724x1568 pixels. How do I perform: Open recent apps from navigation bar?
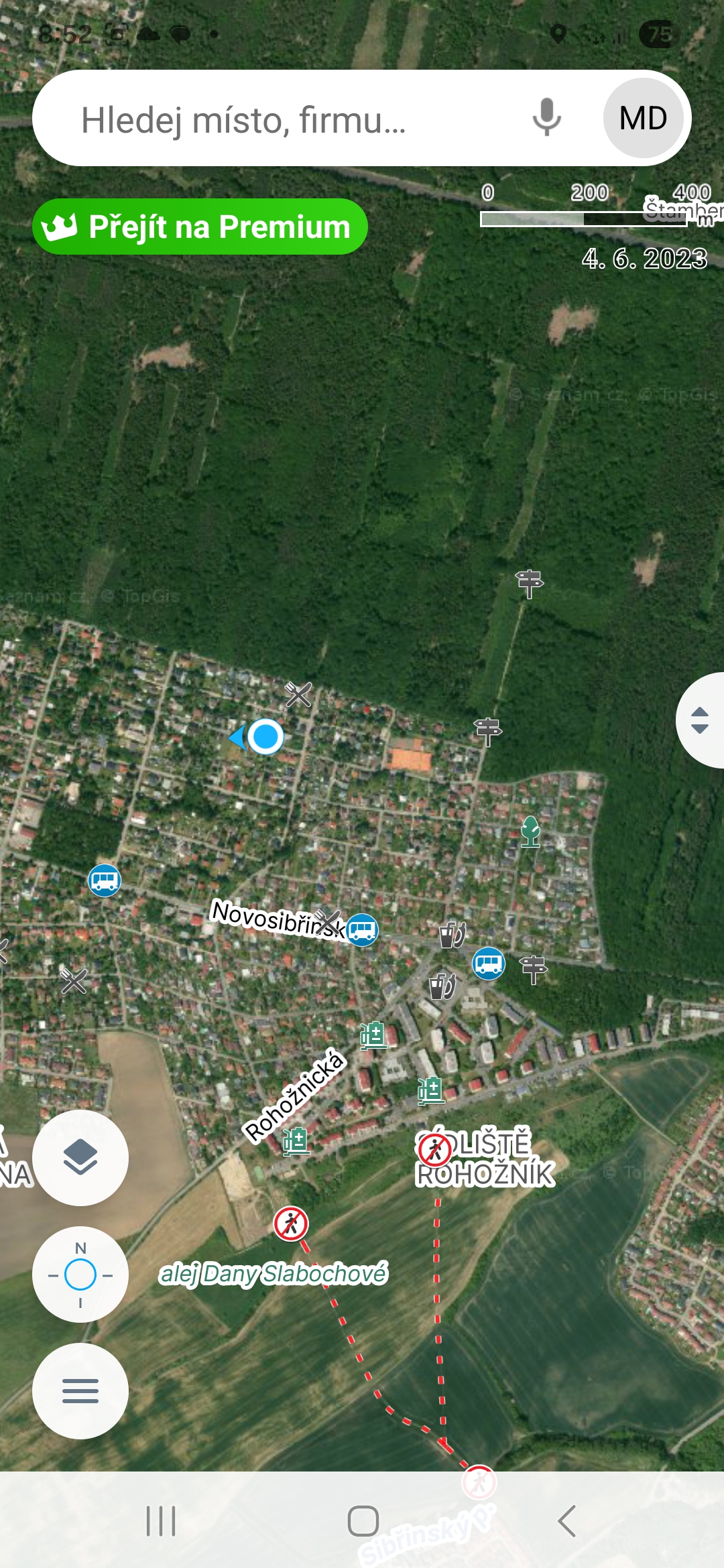point(161,1520)
